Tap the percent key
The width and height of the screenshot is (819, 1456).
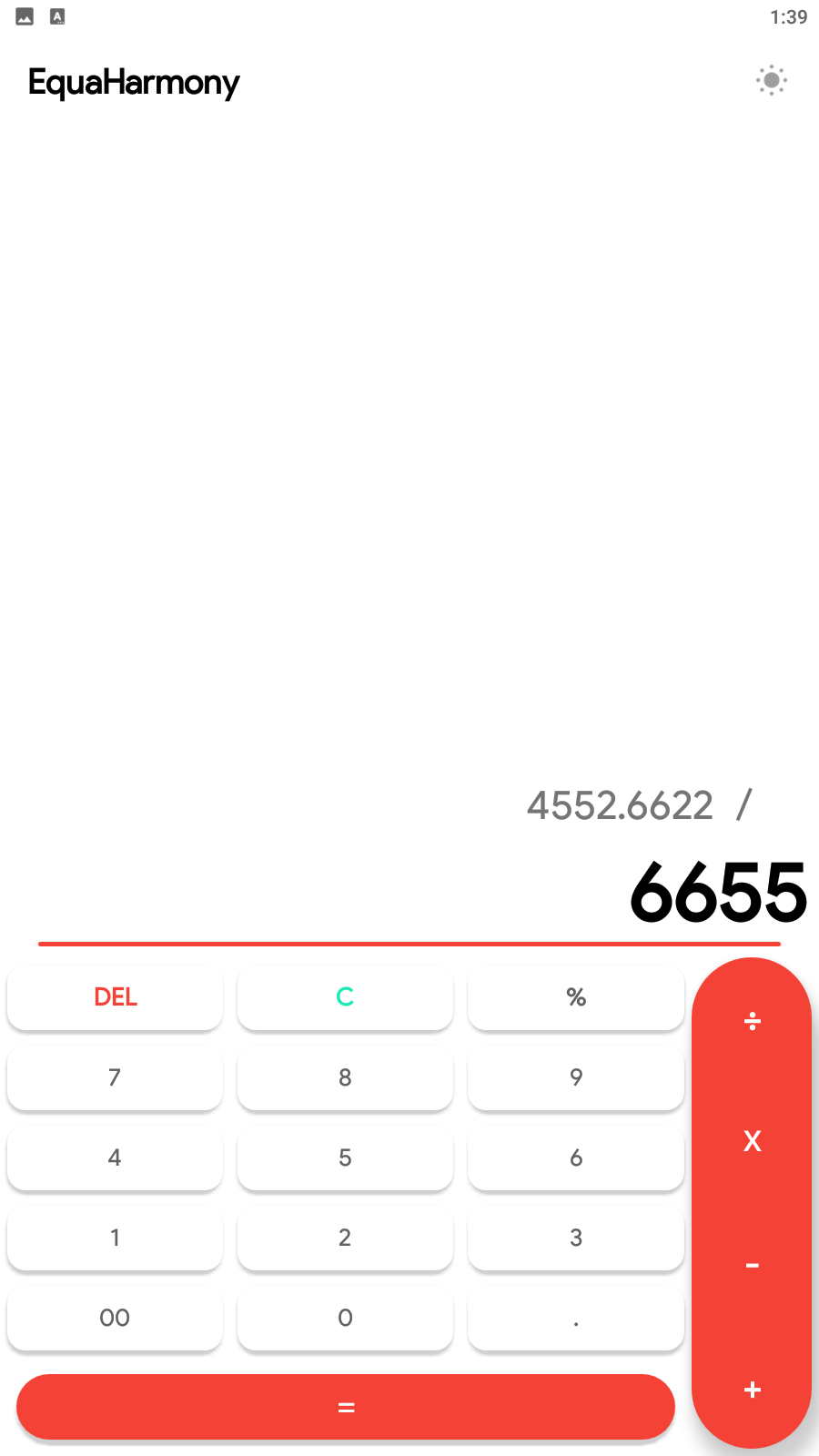(x=575, y=997)
